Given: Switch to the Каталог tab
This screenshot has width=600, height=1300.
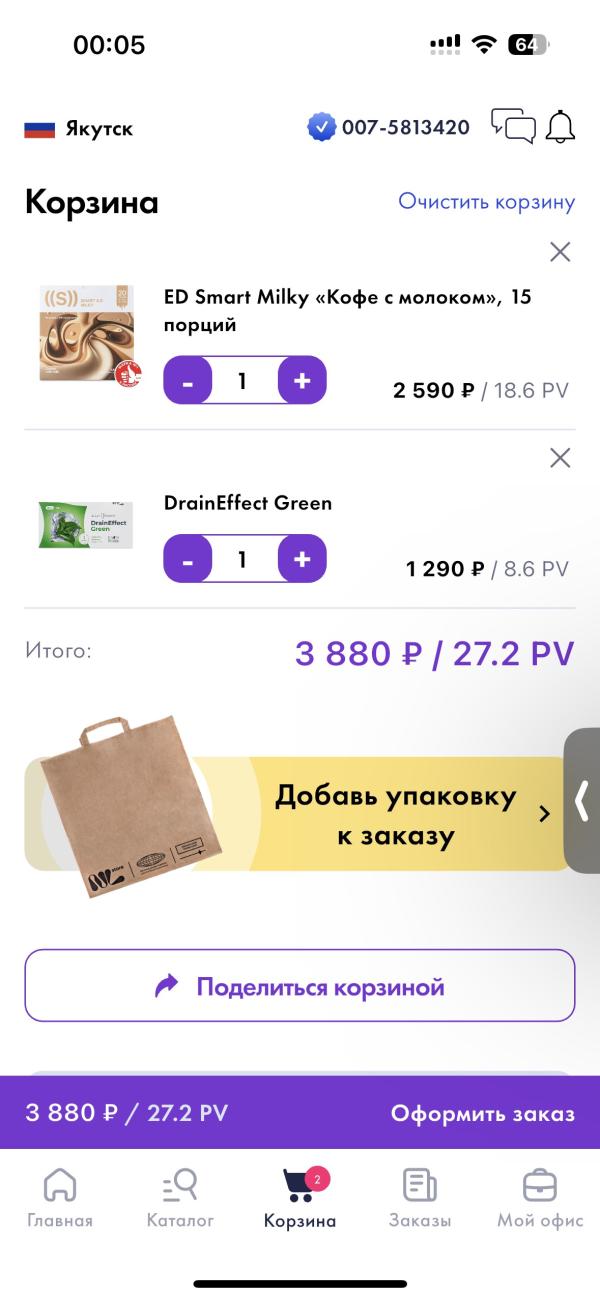Looking at the screenshot, I should point(180,1198).
